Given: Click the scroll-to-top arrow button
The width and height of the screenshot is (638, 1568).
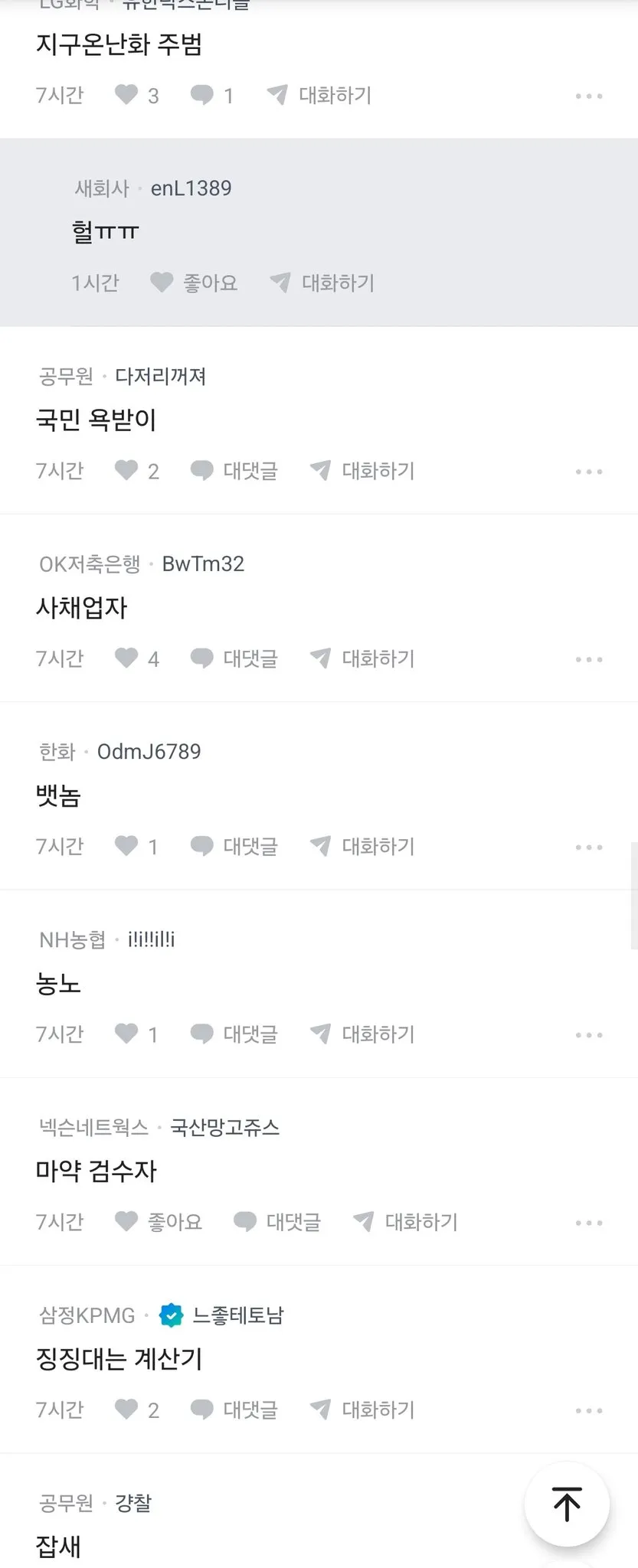Looking at the screenshot, I should (566, 1504).
